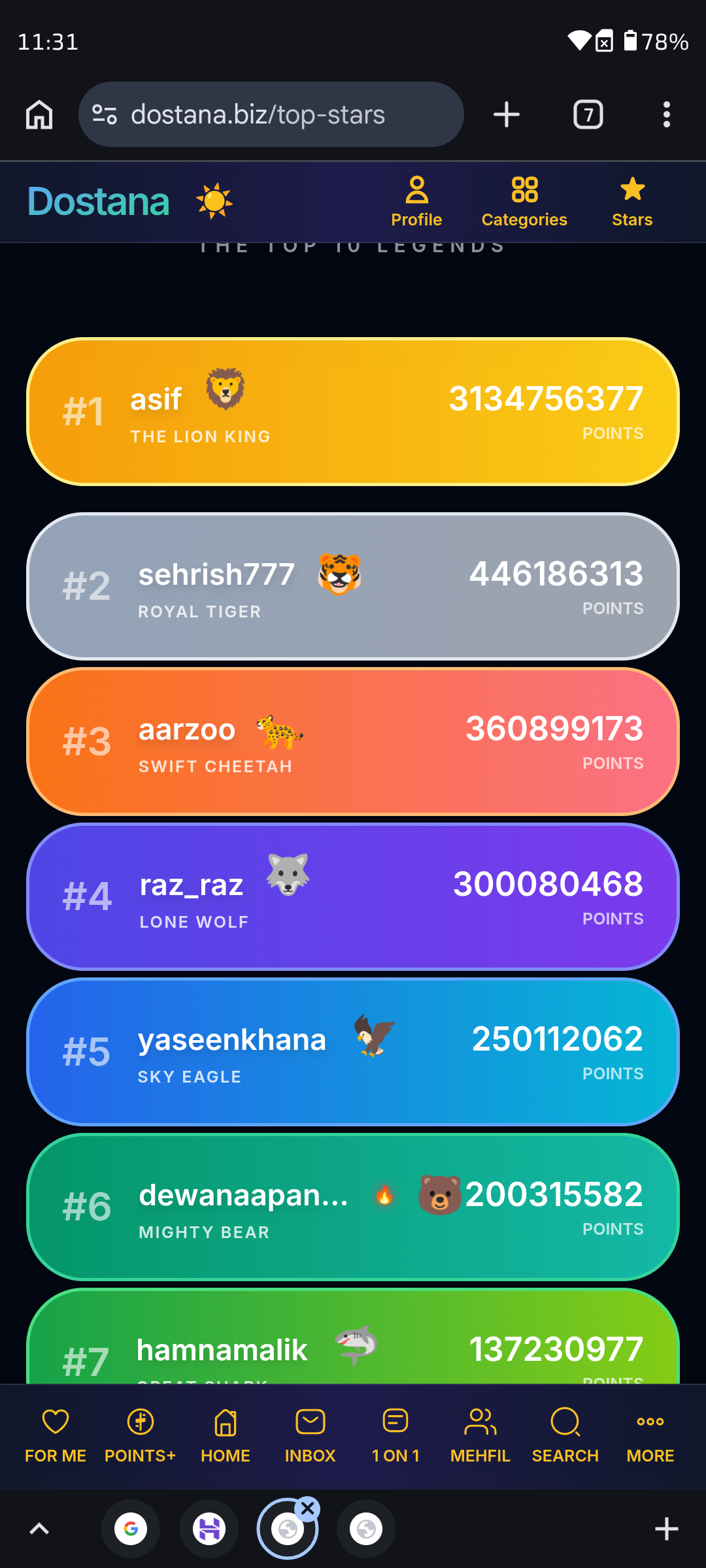
Task: Open the INBOX tab
Action: coord(311,1436)
